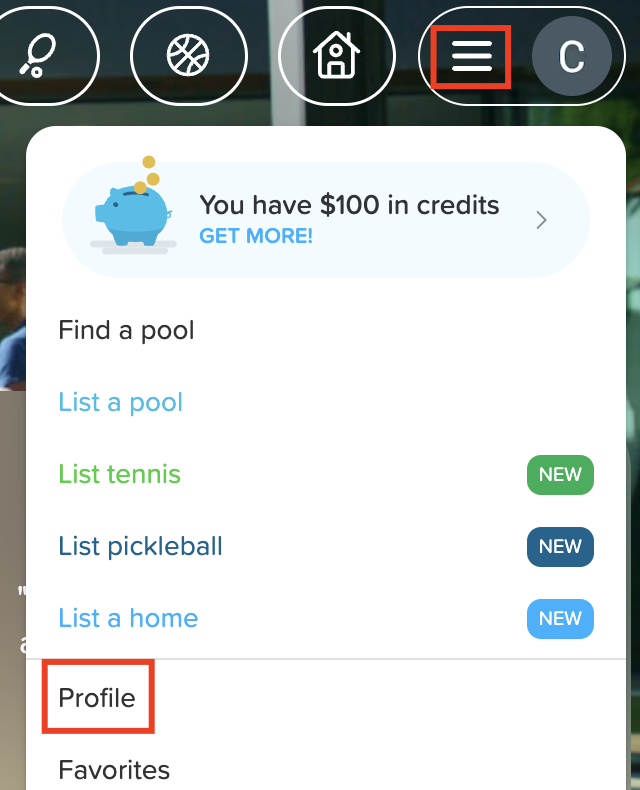View Favorites
The width and height of the screenshot is (640, 790).
(114, 770)
